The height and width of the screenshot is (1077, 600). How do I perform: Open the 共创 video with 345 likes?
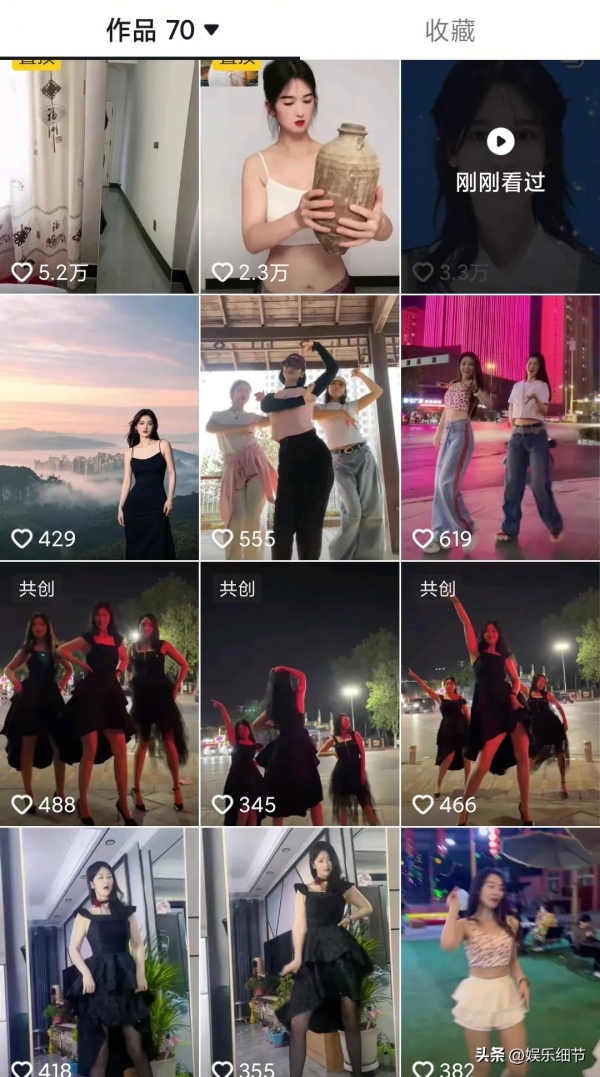click(300, 693)
